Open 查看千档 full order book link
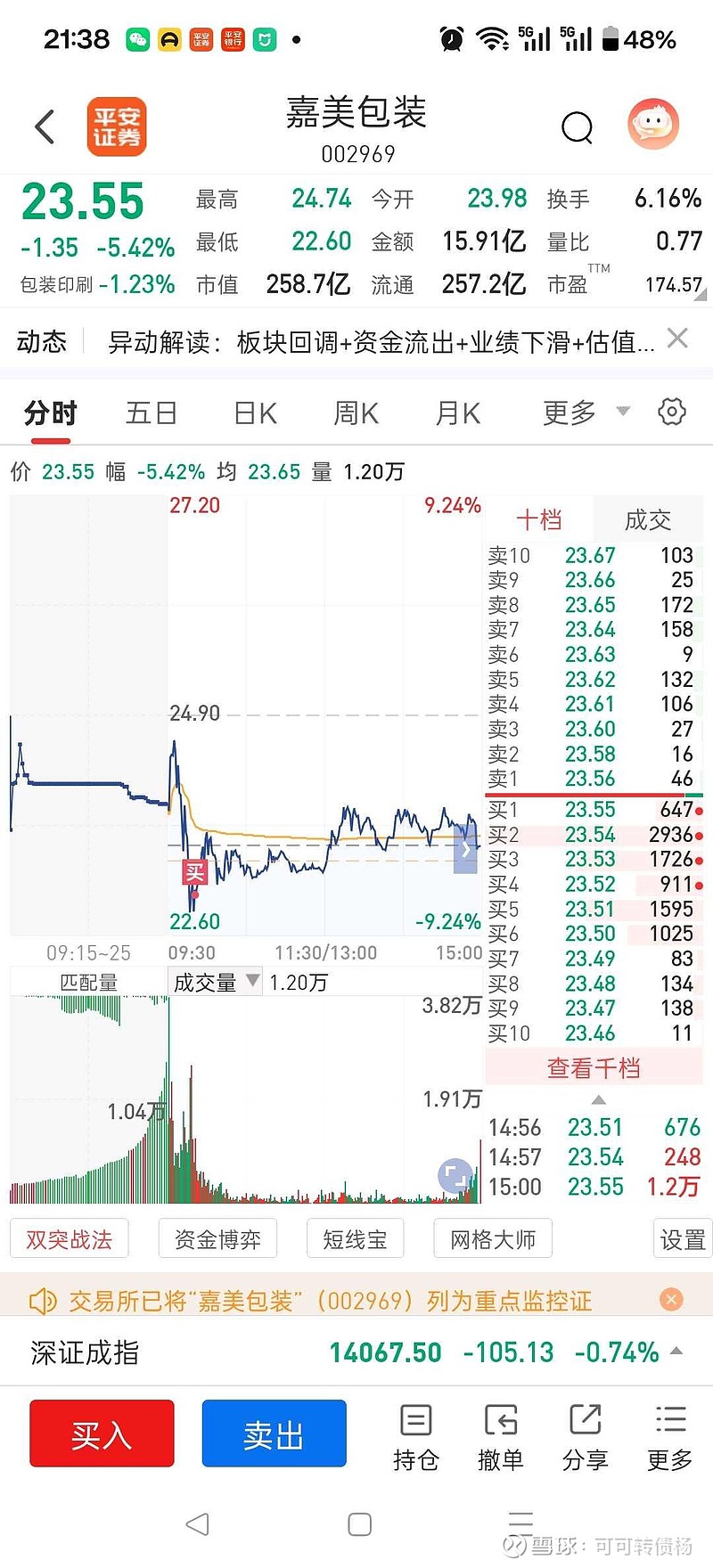Screen dimensions: 713x1568 tap(594, 1066)
